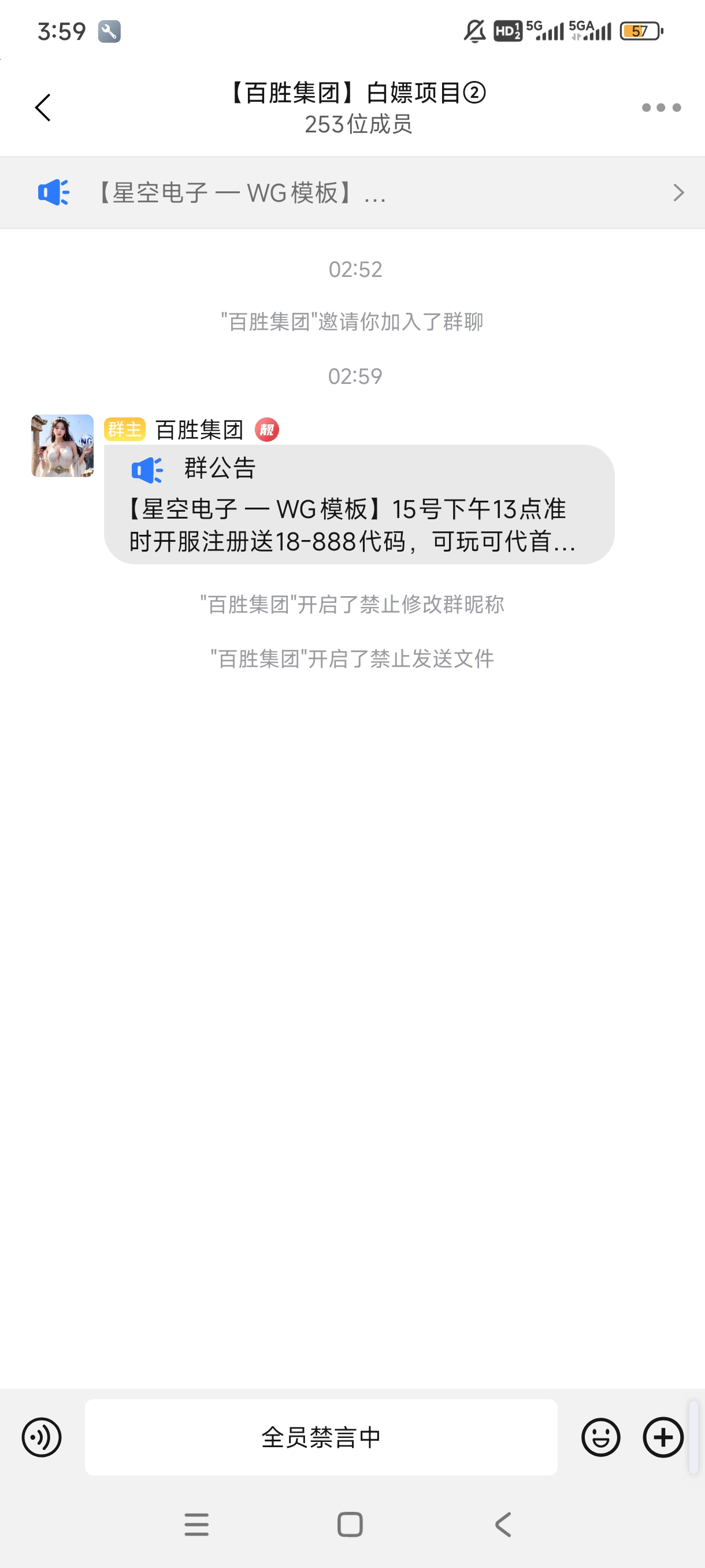Tap the 全员禁言中 message input field
Image resolution: width=705 pixels, height=1568 pixels.
point(321,1437)
